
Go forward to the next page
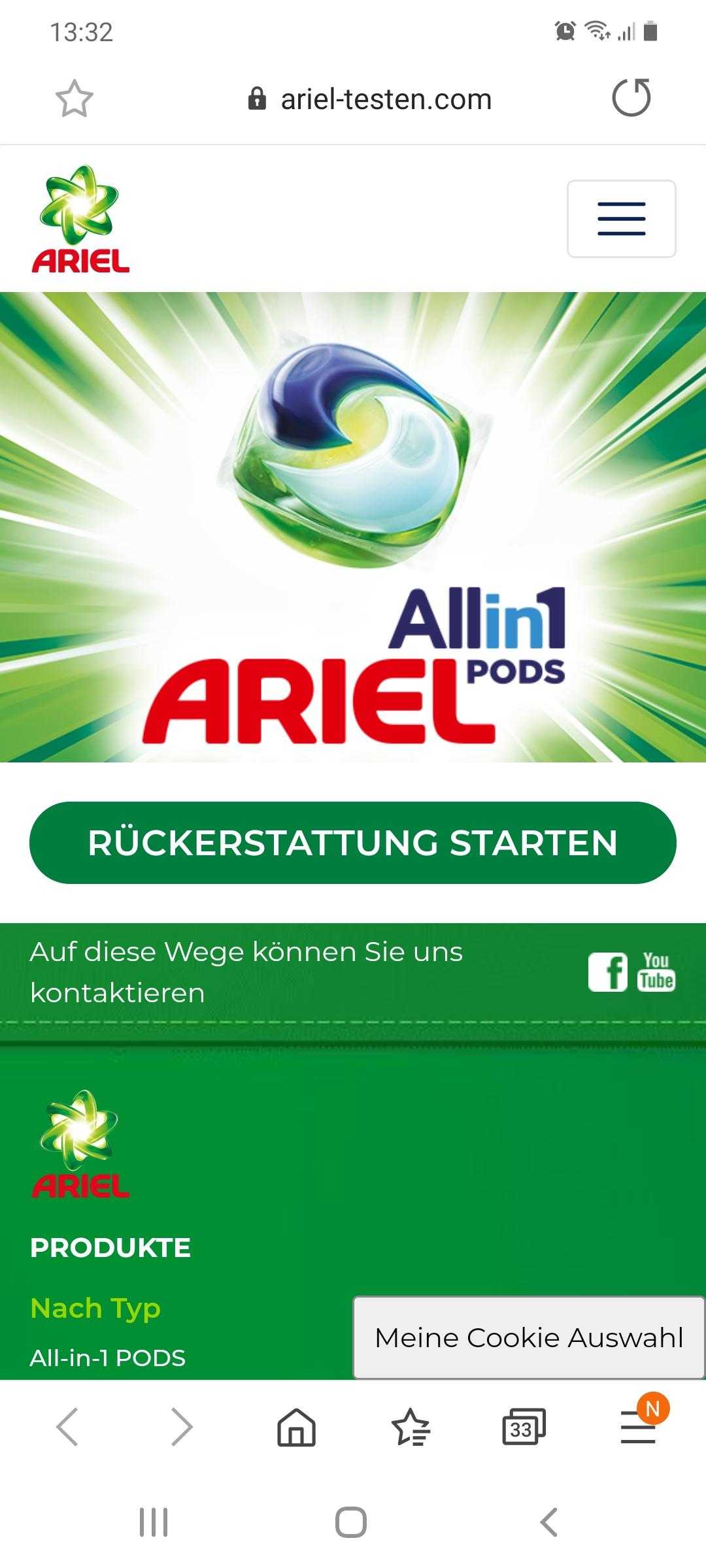(181, 1427)
